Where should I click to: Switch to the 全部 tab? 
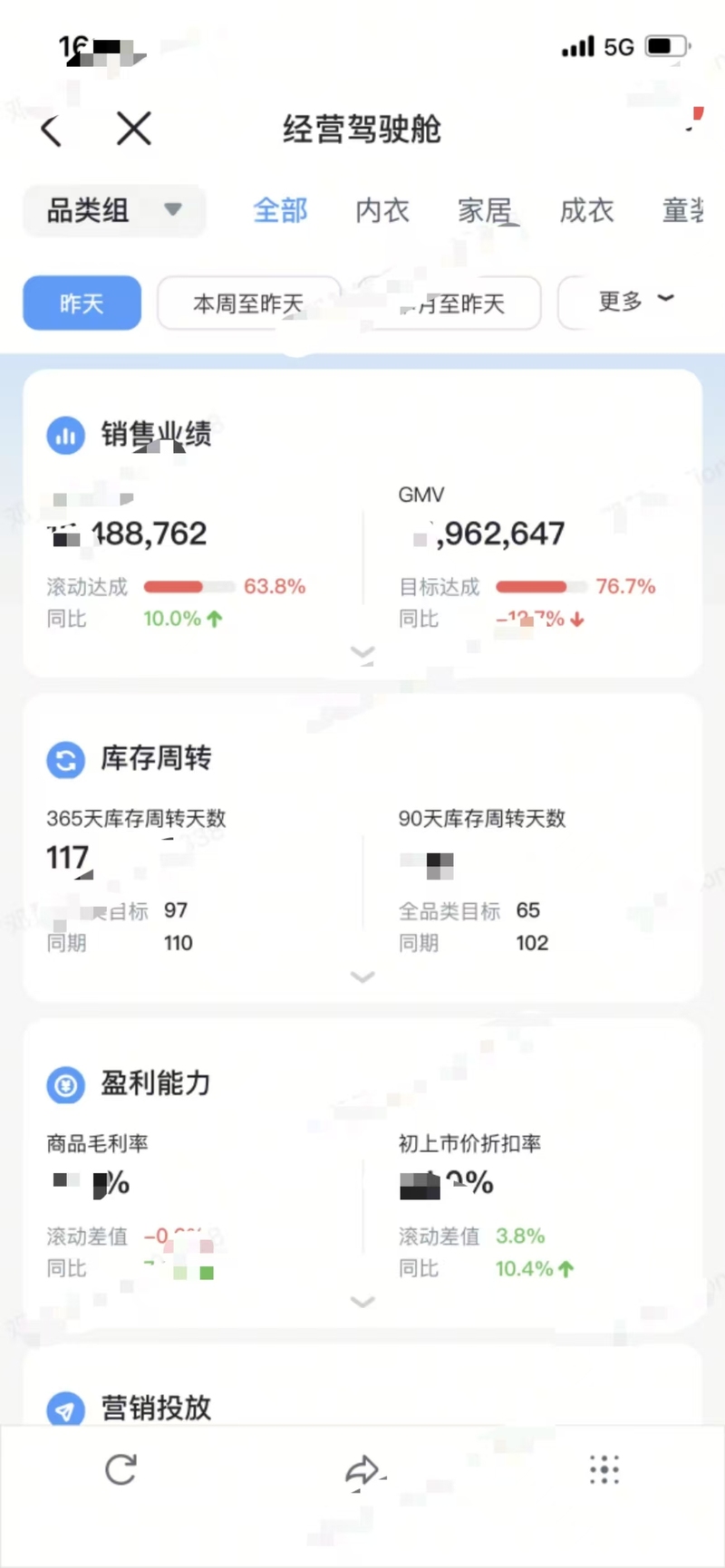[x=280, y=210]
